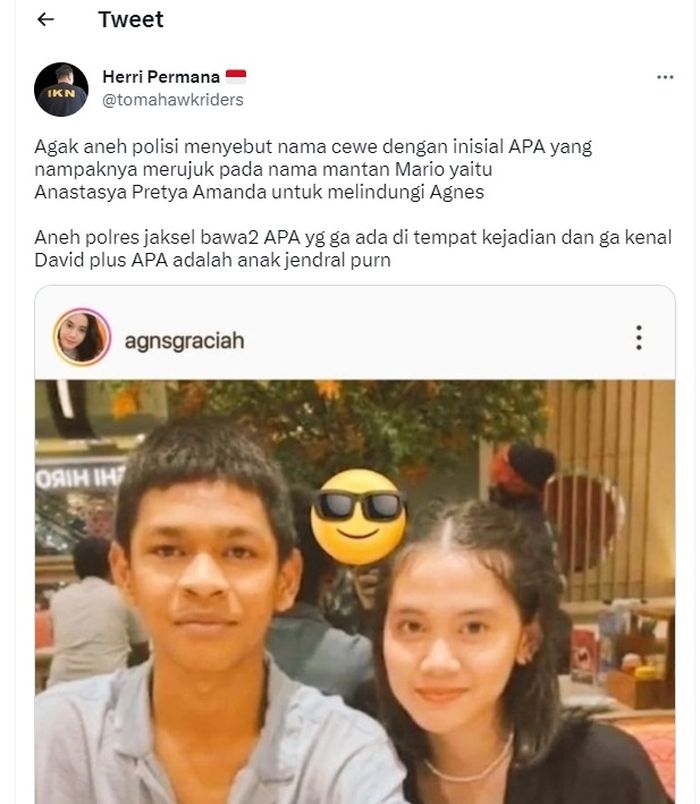Viewport: 700px width, 804px height.
Task: Go back using the arrow
Action: (45, 20)
